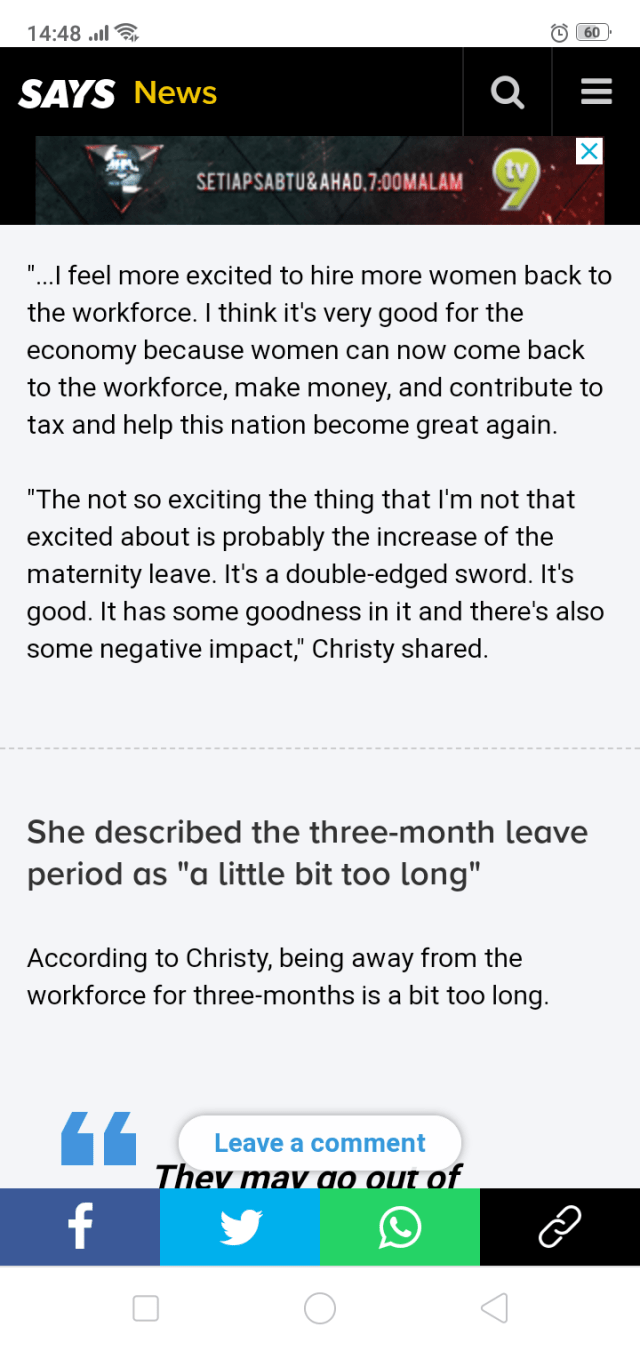The image size is (640, 1351).
Task: Close the tv9 banner ad
Action: [x=590, y=151]
